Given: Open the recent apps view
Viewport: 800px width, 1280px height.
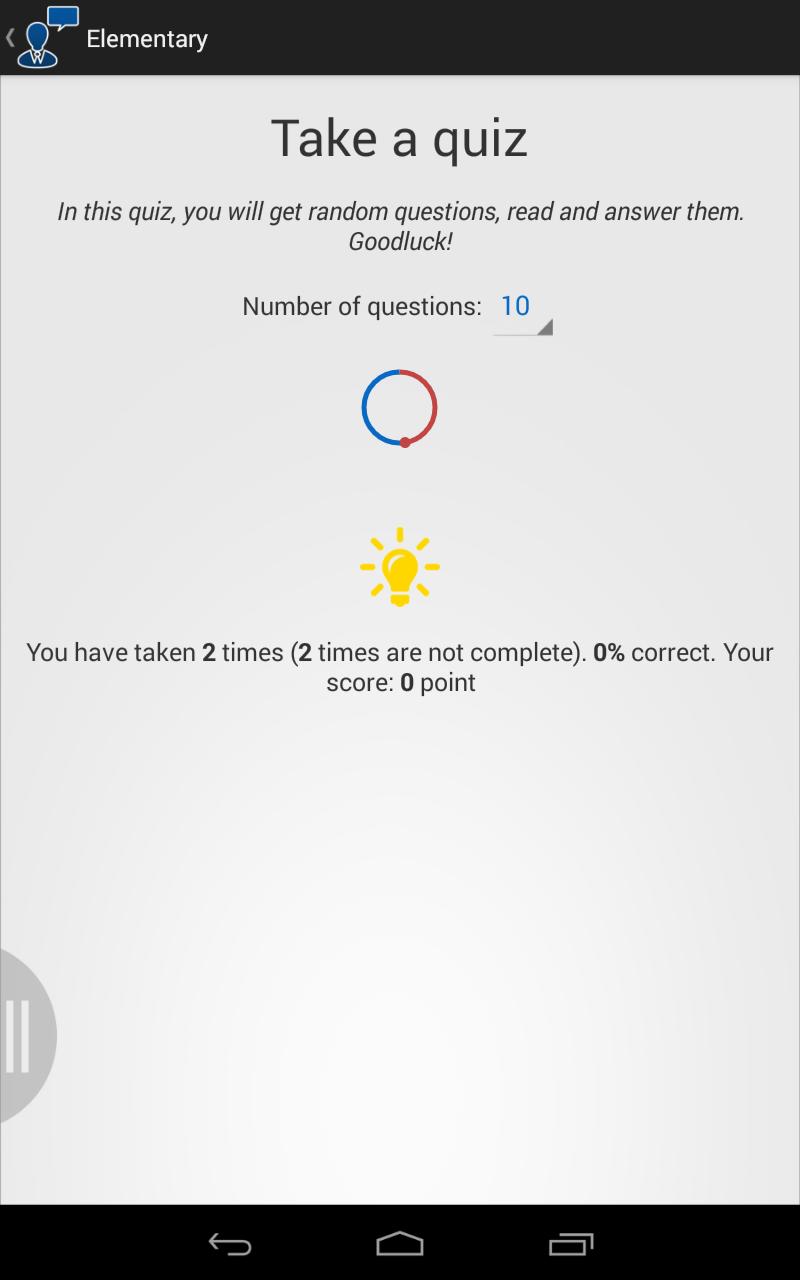Looking at the screenshot, I should [x=571, y=1243].
